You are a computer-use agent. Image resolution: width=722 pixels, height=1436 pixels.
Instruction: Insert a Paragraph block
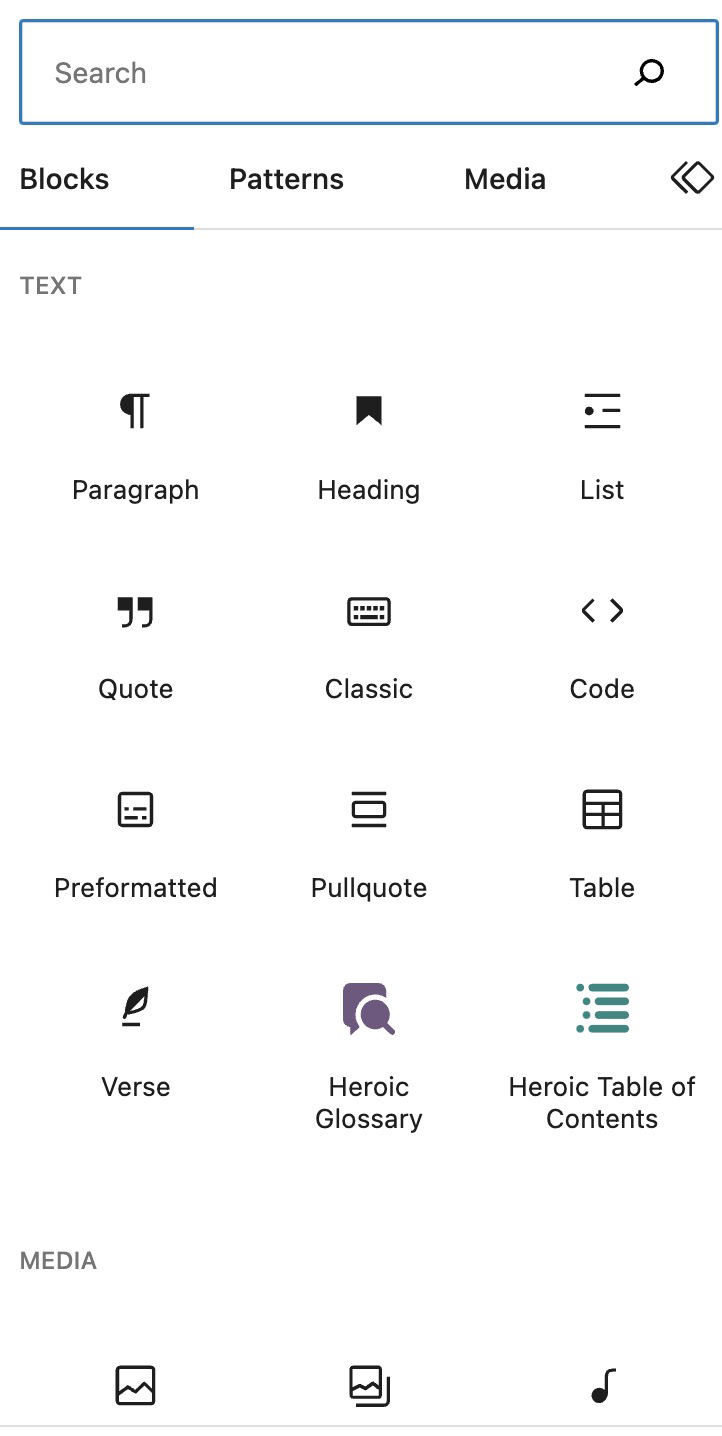[135, 445]
